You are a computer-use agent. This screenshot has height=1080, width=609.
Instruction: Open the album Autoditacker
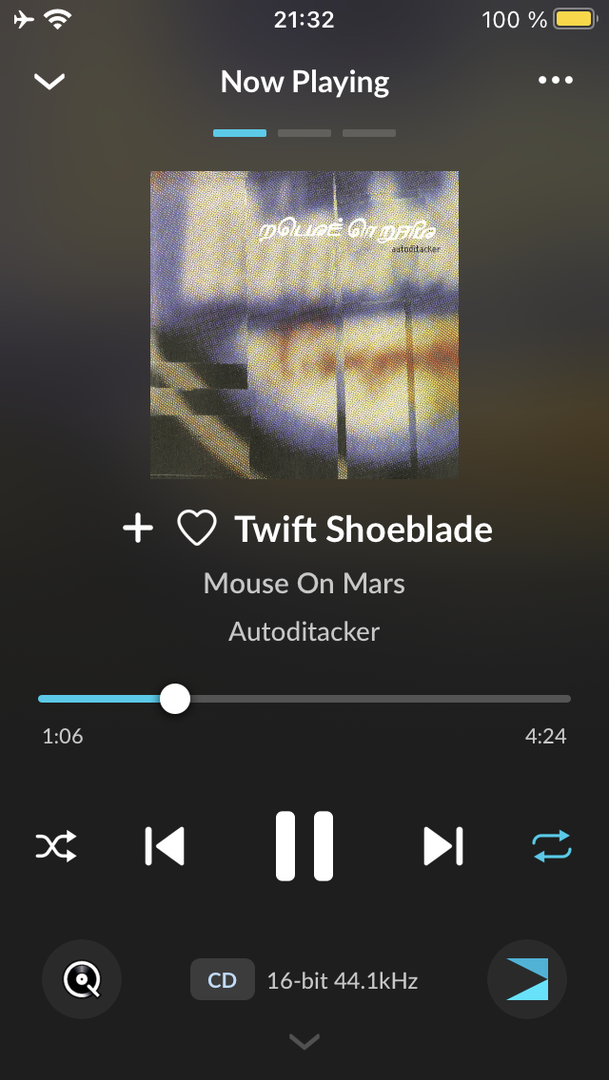coord(304,631)
